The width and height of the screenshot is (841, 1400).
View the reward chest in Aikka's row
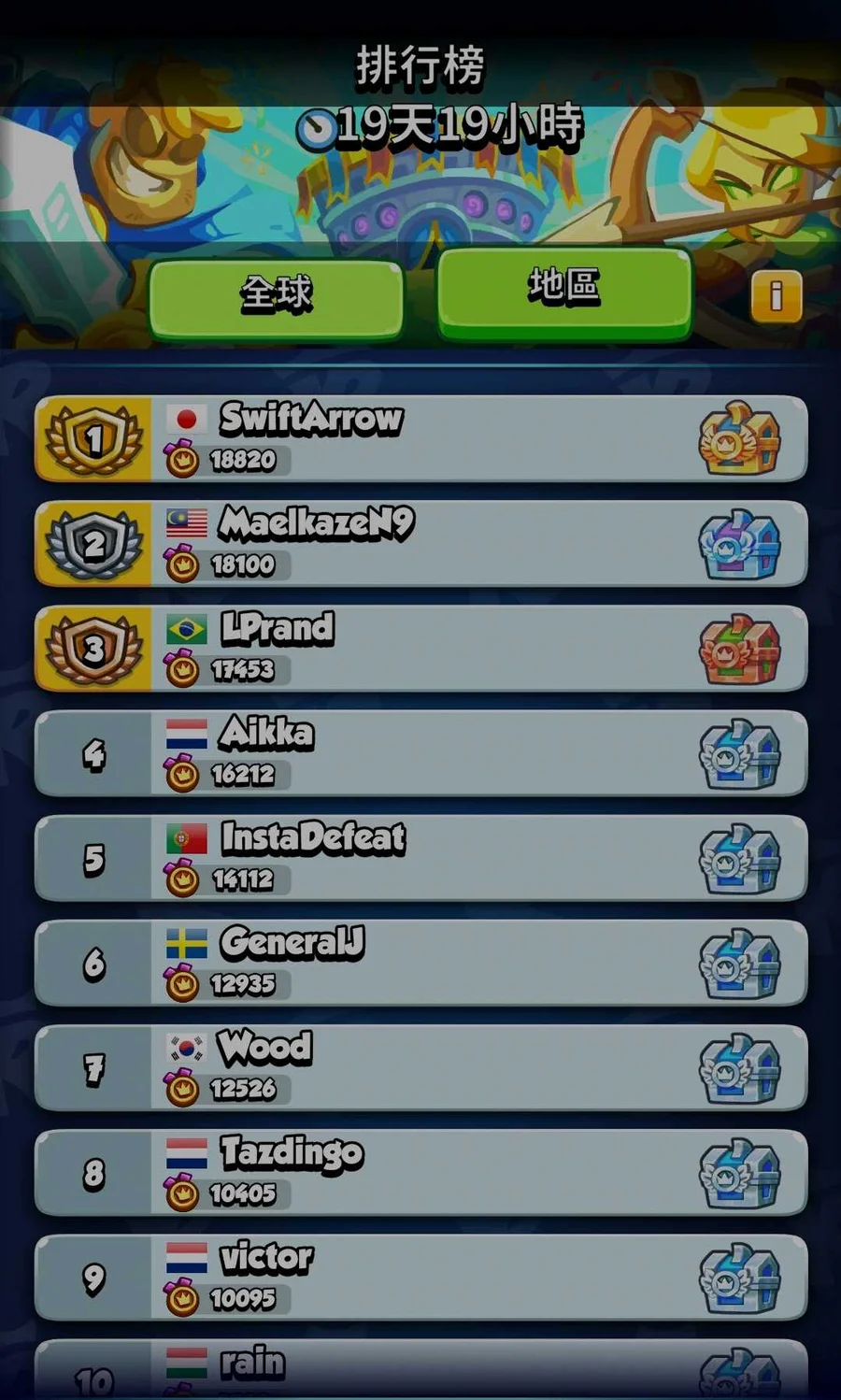coord(739,752)
